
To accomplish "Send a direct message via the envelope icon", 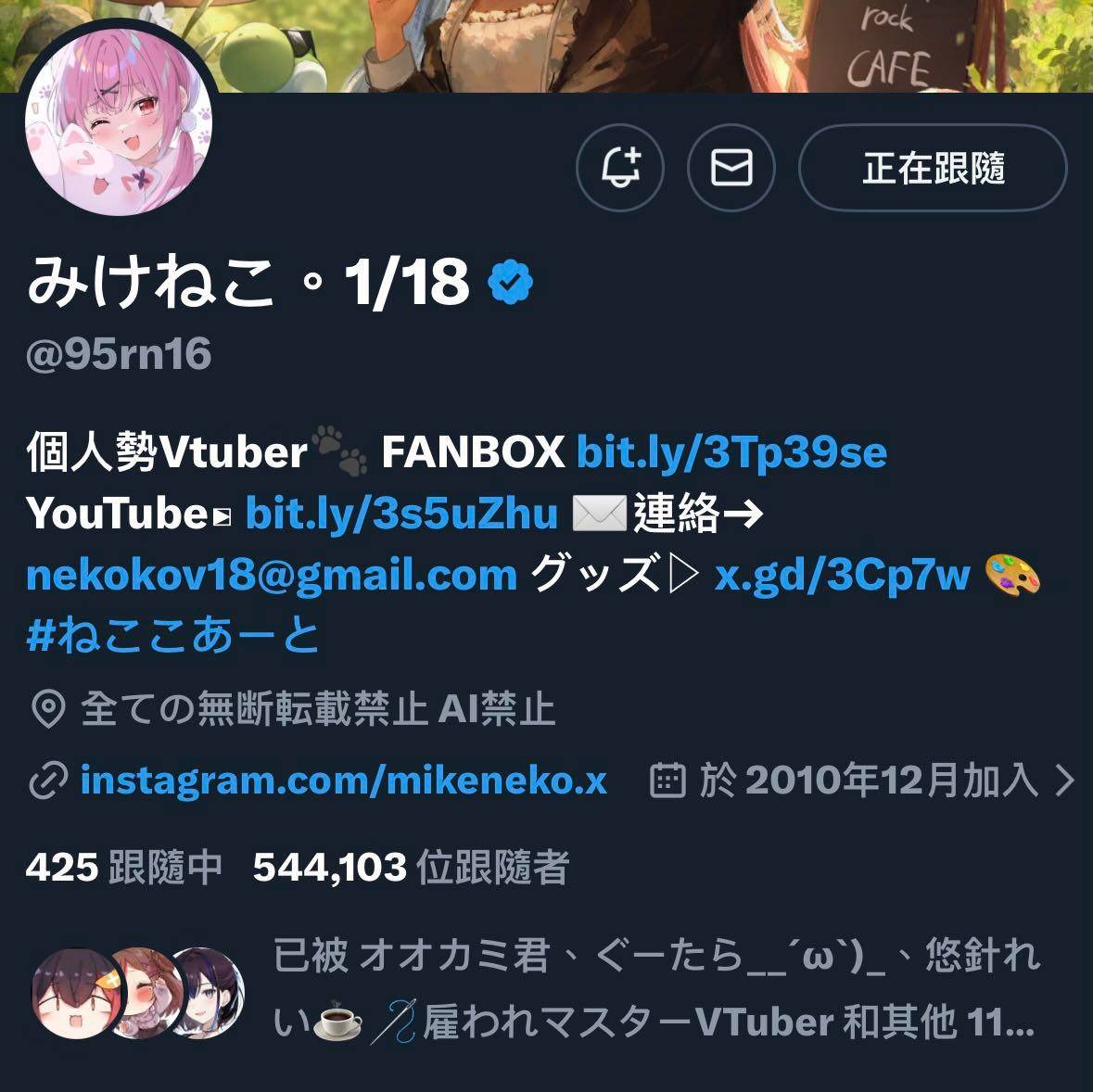I will tap(731, 168).
